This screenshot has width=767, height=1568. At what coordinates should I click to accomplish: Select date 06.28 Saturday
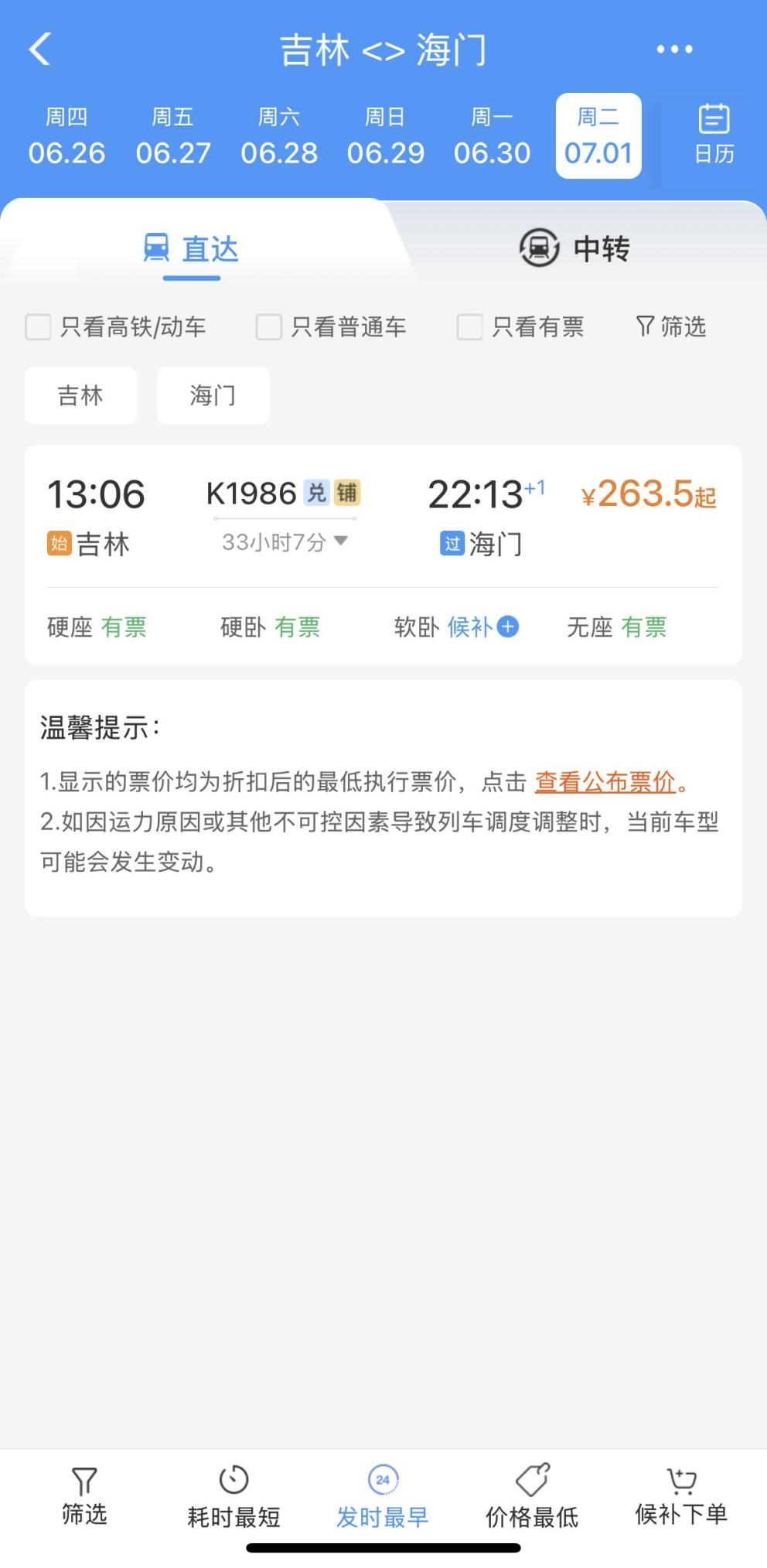click(279, 136)
